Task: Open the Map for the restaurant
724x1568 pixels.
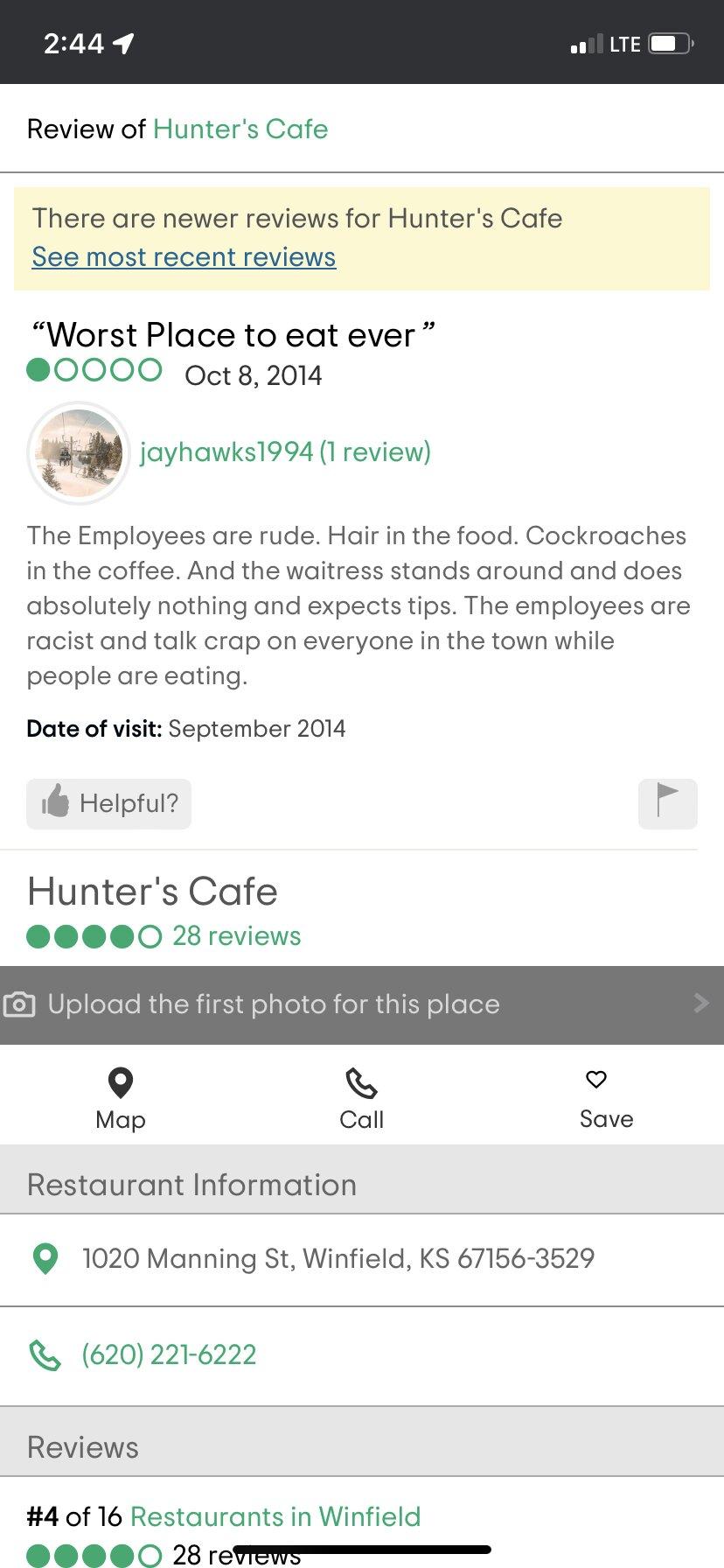Action: pos(121,1098)
